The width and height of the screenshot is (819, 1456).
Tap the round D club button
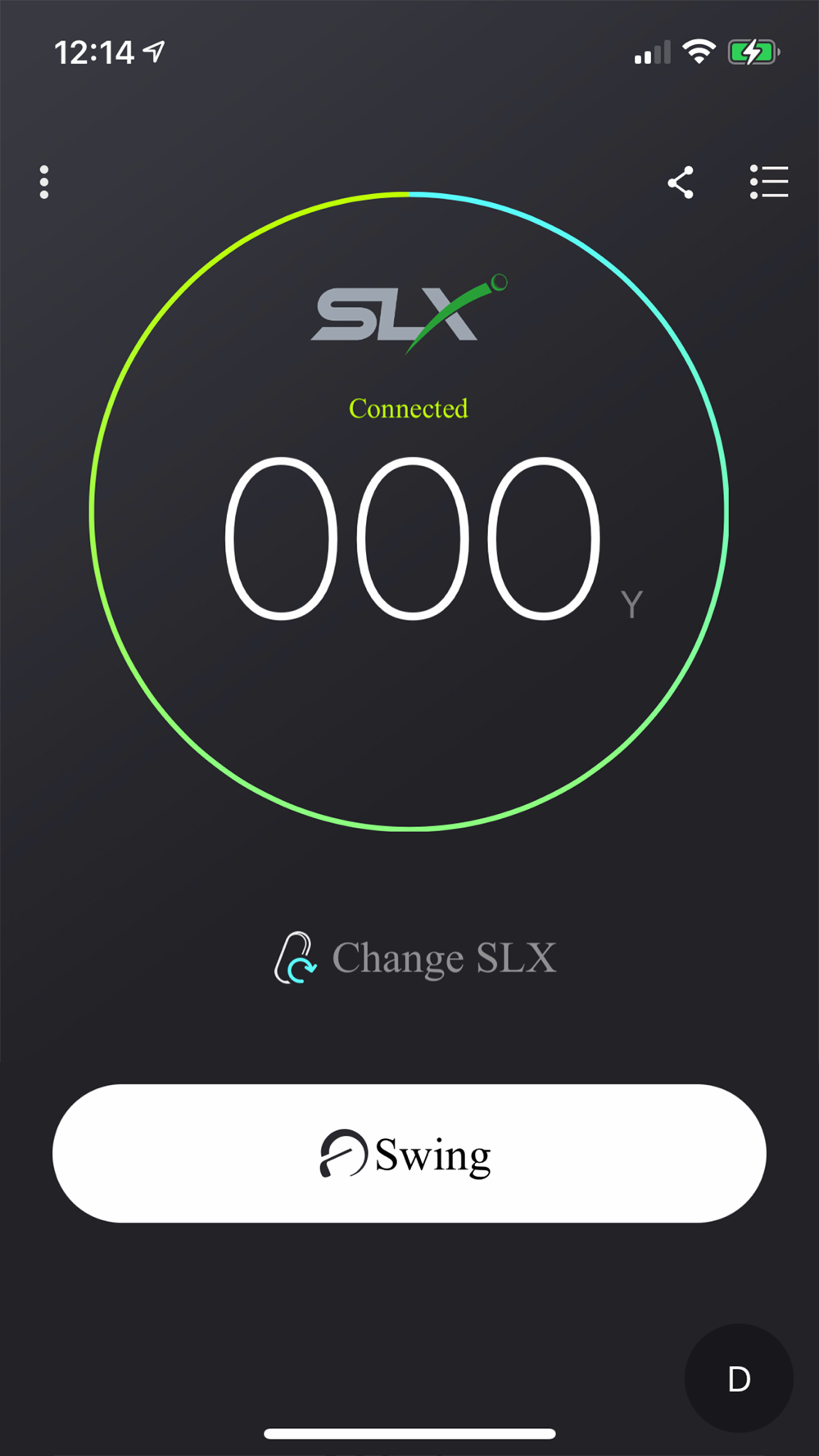coord(739,1378)
